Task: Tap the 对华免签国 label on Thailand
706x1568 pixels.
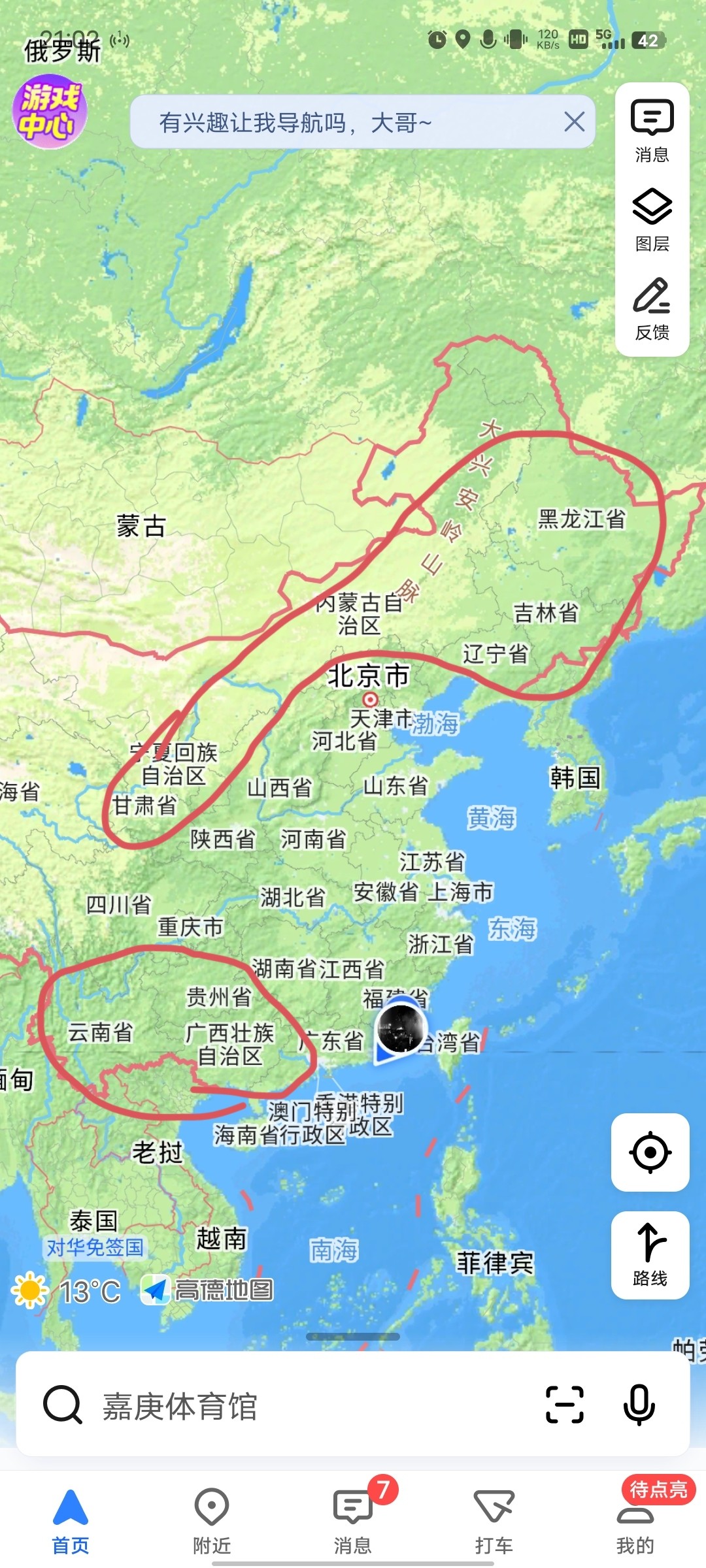Action: [95, 1247]
